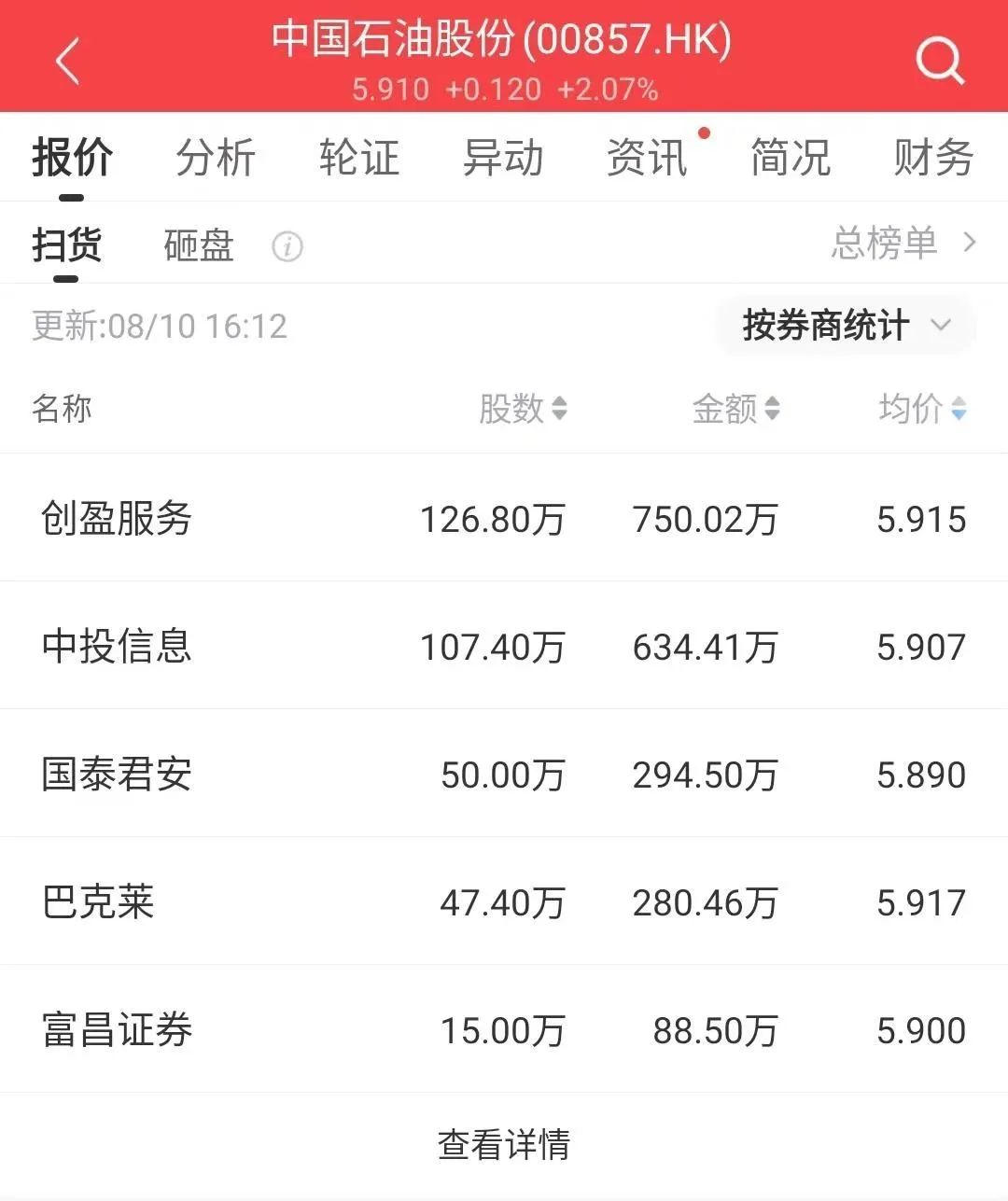1008x1201 pixels.
Task: Switch to the 砸盘 view
Action: point(198,244)
